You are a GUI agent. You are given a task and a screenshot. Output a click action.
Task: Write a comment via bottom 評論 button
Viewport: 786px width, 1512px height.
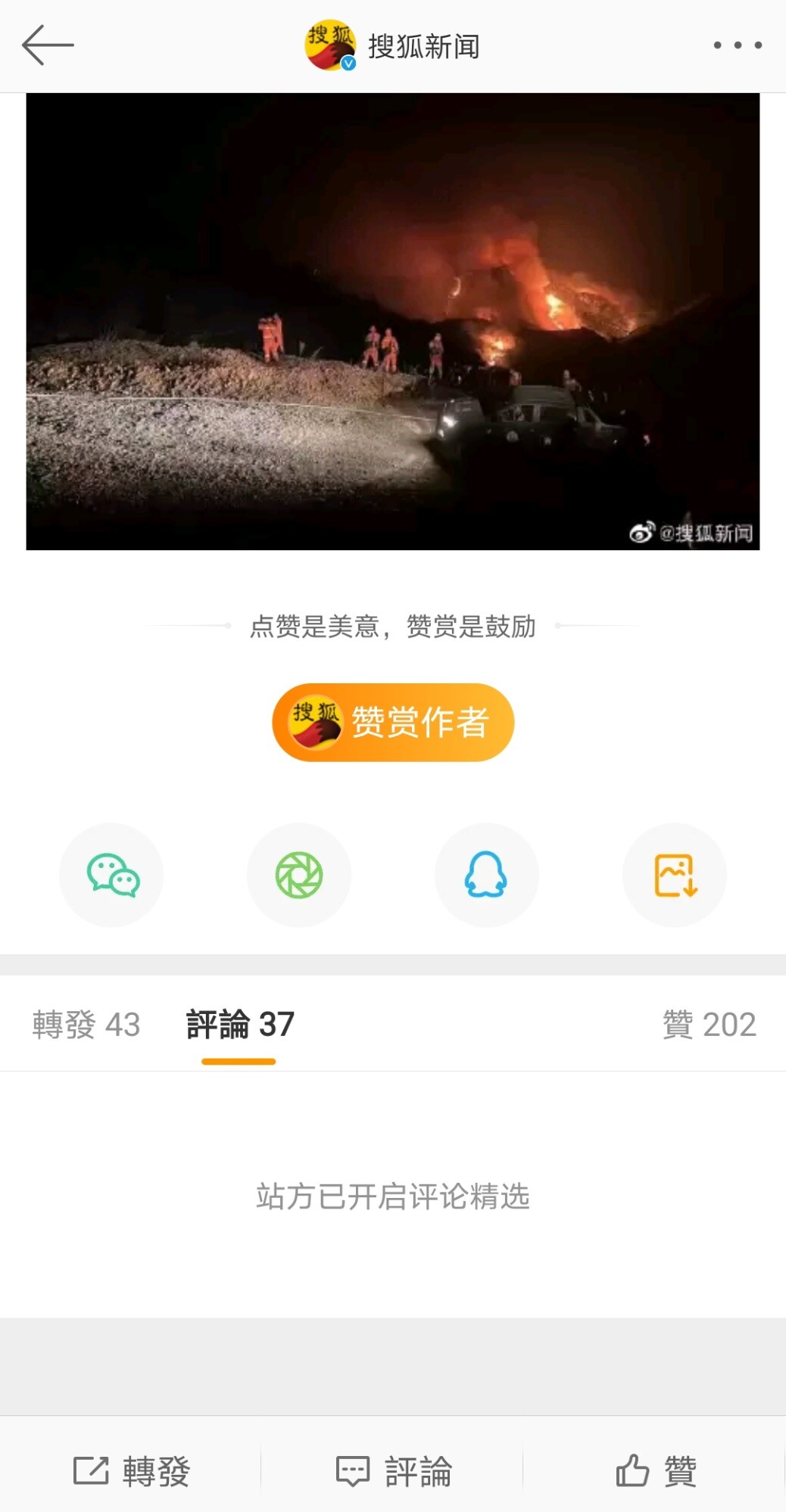(393, 1471)
